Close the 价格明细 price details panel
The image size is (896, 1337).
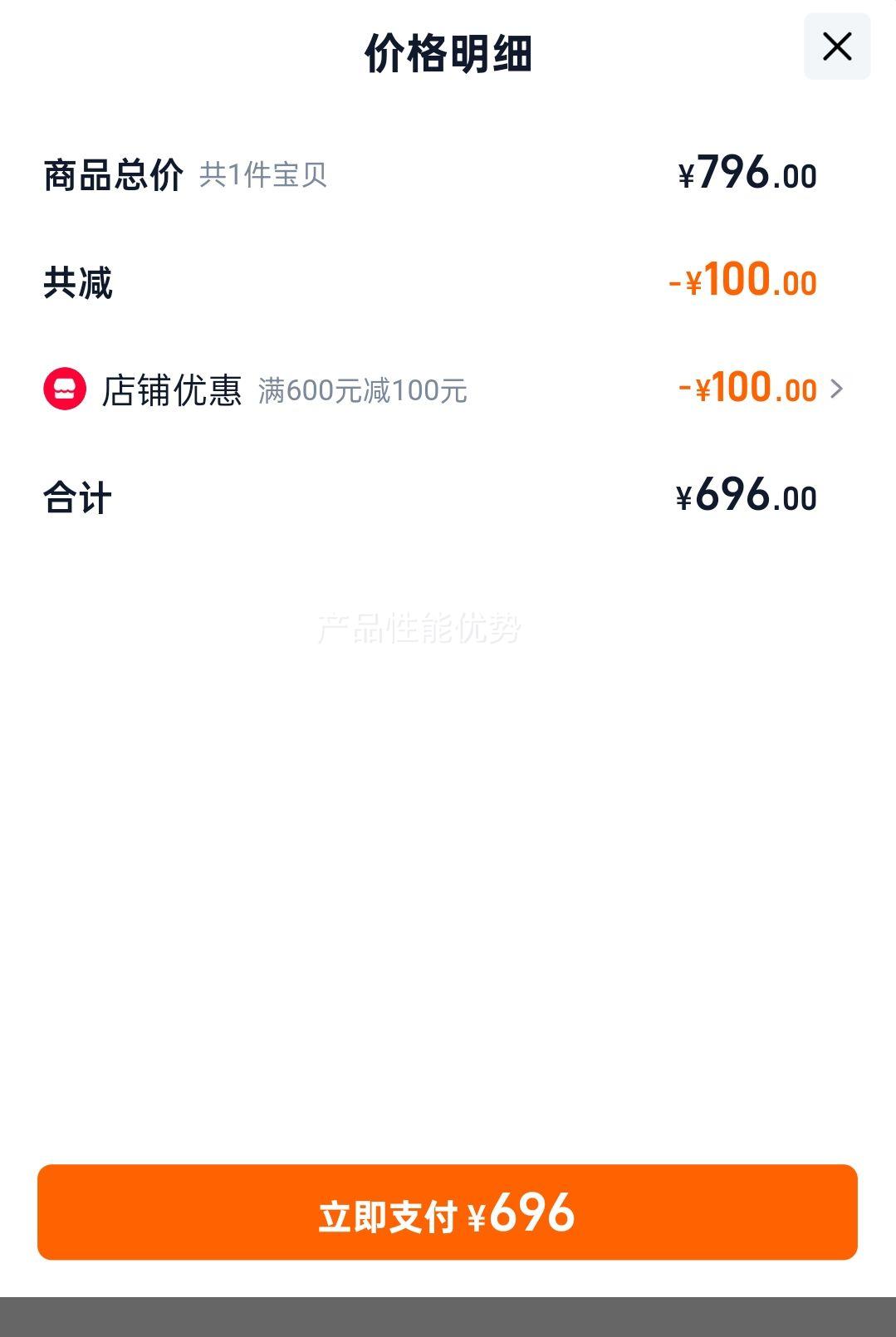[836, 47]
